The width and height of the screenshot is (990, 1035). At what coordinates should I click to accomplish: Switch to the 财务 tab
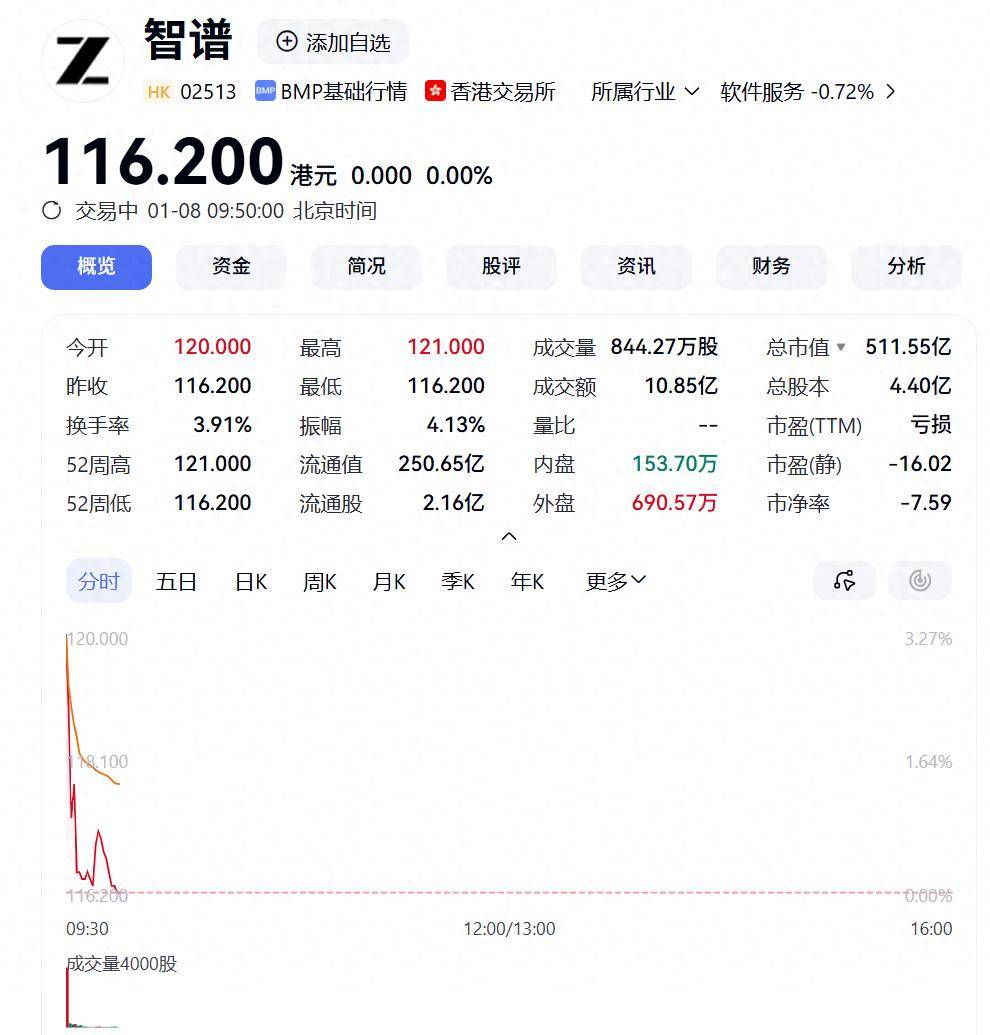pos(771,267)
